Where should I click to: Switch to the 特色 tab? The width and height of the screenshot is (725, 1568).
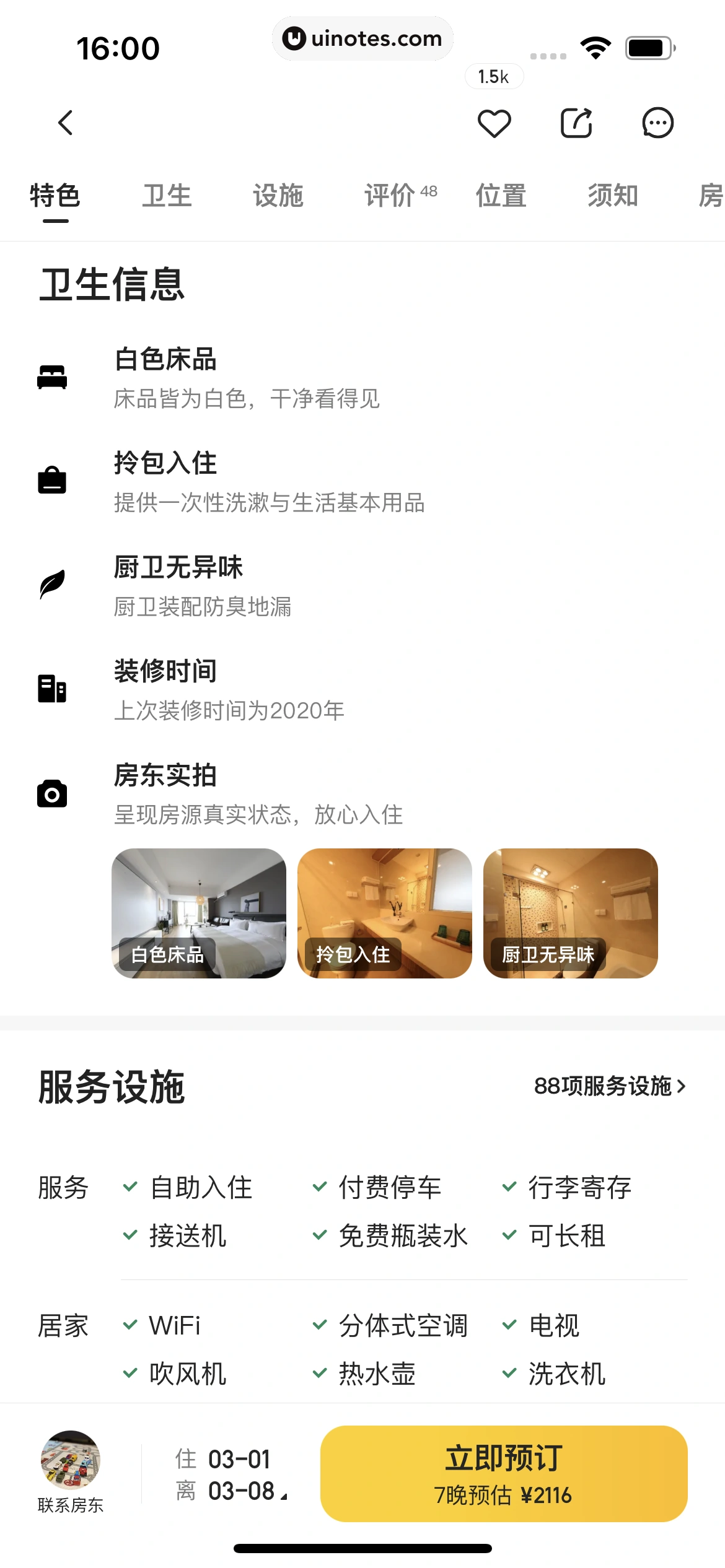click(x=55, y=196)
